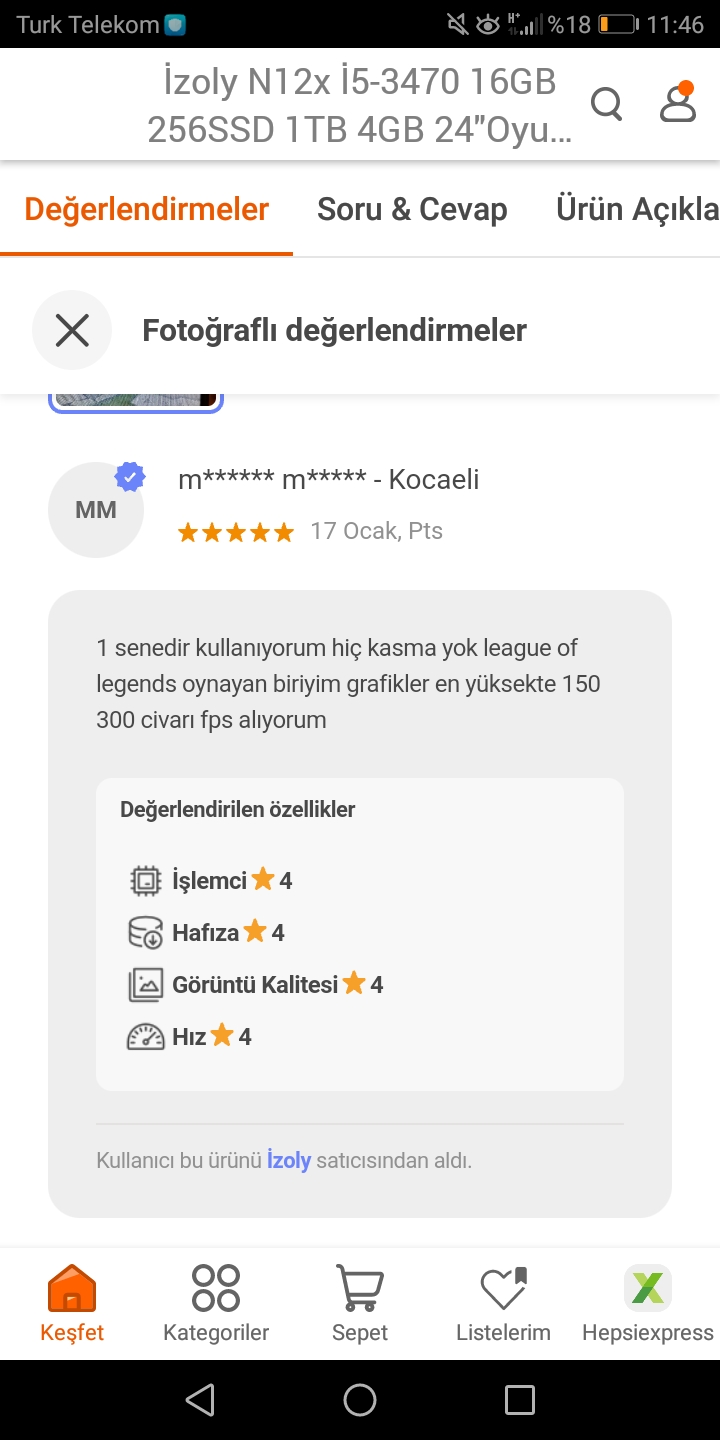The width and height of the screenshot is (720, 1440).
Task: Open the account profile icon
Action: [x=678, y=103]
